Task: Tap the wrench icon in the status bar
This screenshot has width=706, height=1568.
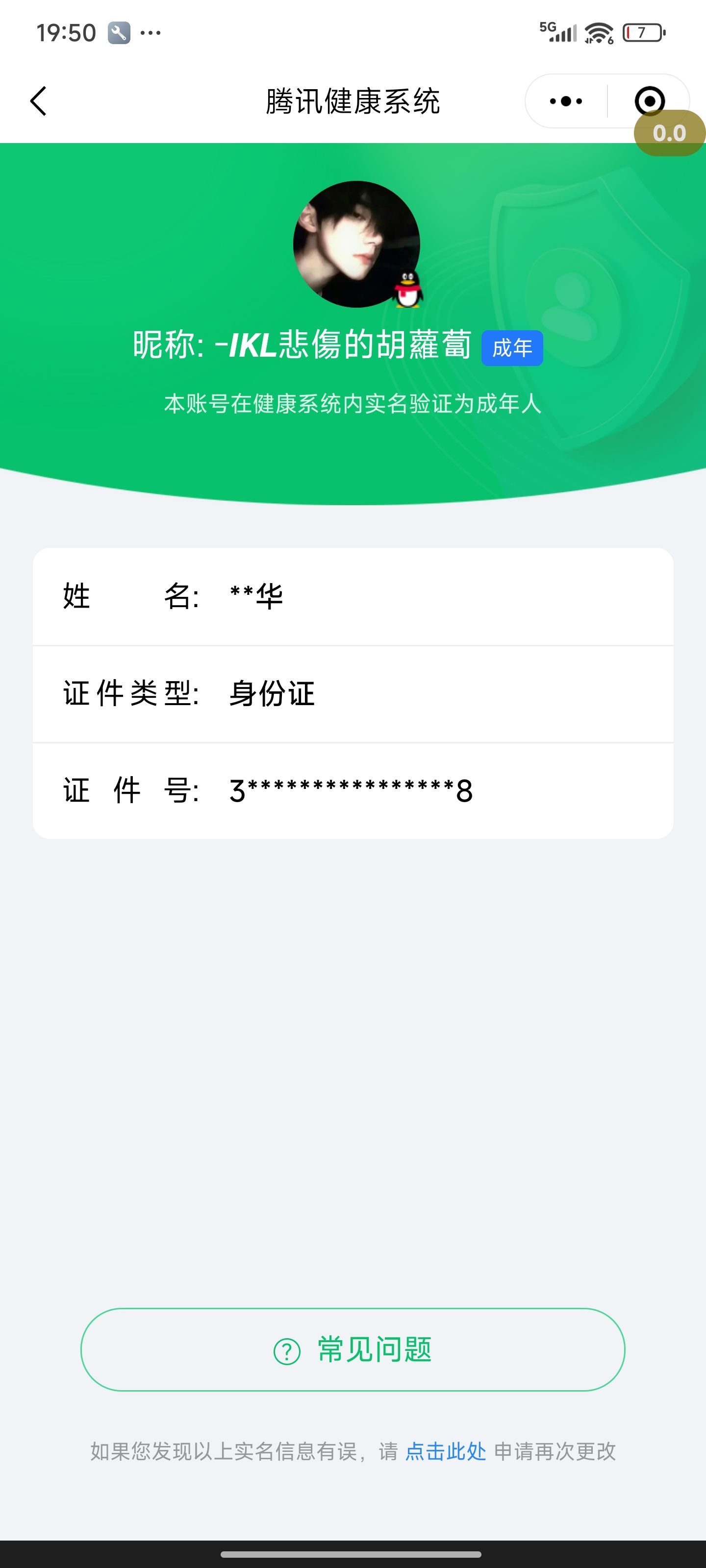Action: 120,32
